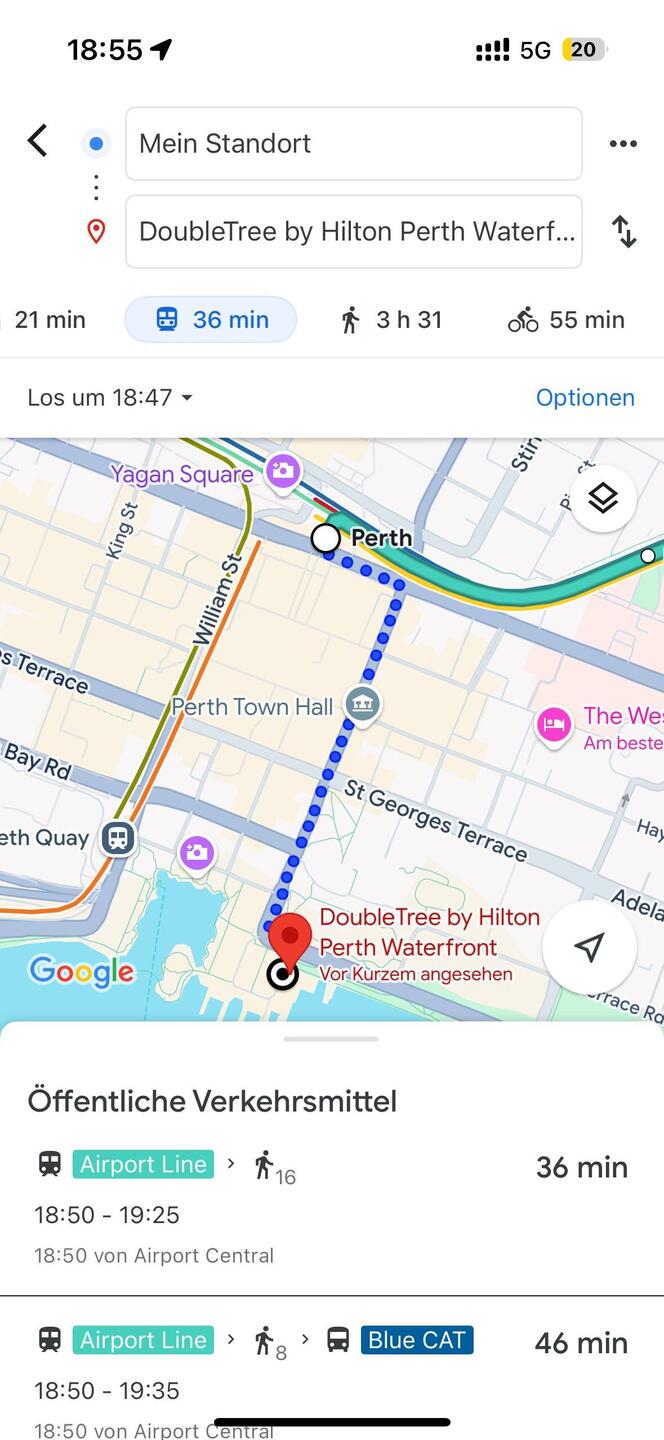Edit the DoubleTree destination field
664x1440 pixels.
[x=353, y=231]
